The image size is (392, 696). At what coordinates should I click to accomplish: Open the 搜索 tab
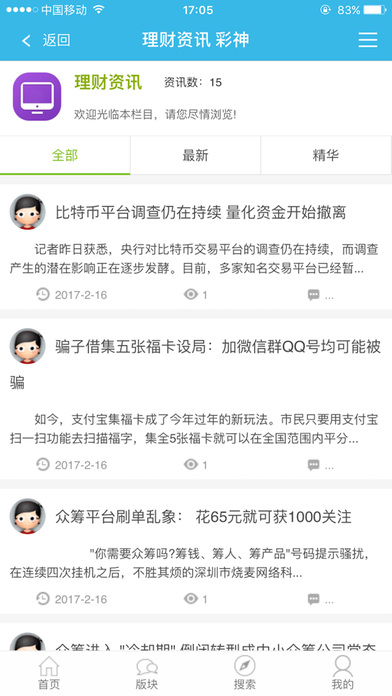pyautogui.click(x=245, y=673)
